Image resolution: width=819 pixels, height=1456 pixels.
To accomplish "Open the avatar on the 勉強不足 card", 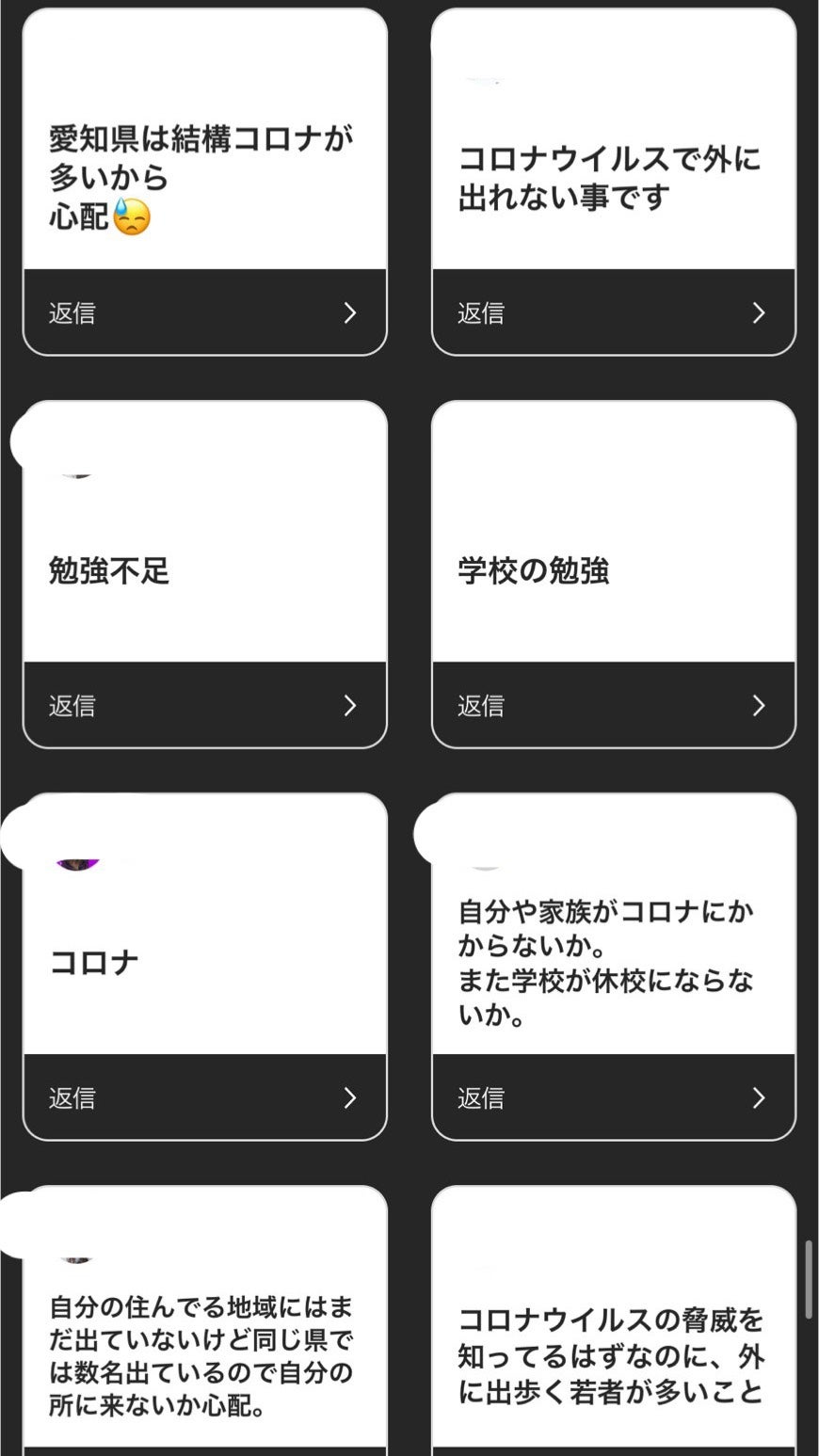I will pyautogui.click(x=77, y=475).
